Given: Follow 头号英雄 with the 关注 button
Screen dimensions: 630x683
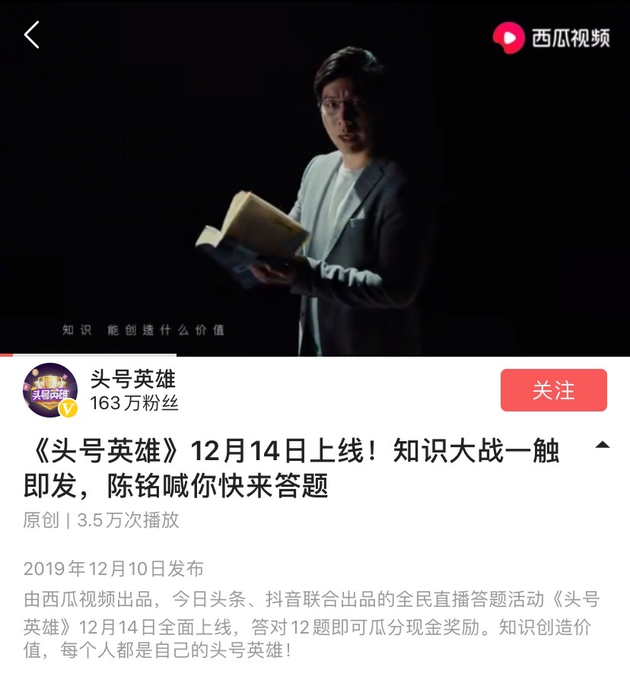Looking at the screenshot, I should click(553, 390).
